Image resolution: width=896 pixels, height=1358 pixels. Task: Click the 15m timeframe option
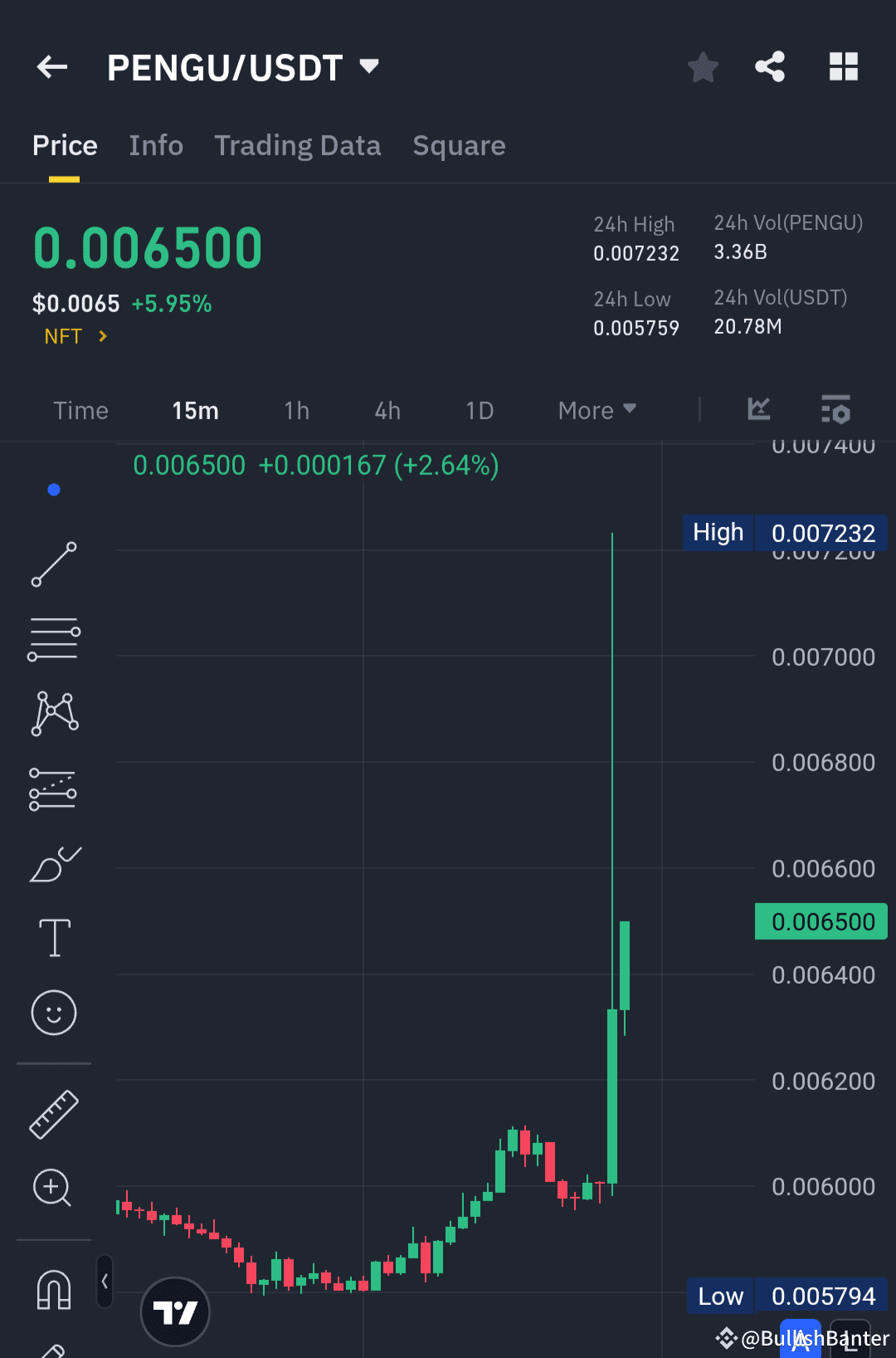tap(195, 409)
